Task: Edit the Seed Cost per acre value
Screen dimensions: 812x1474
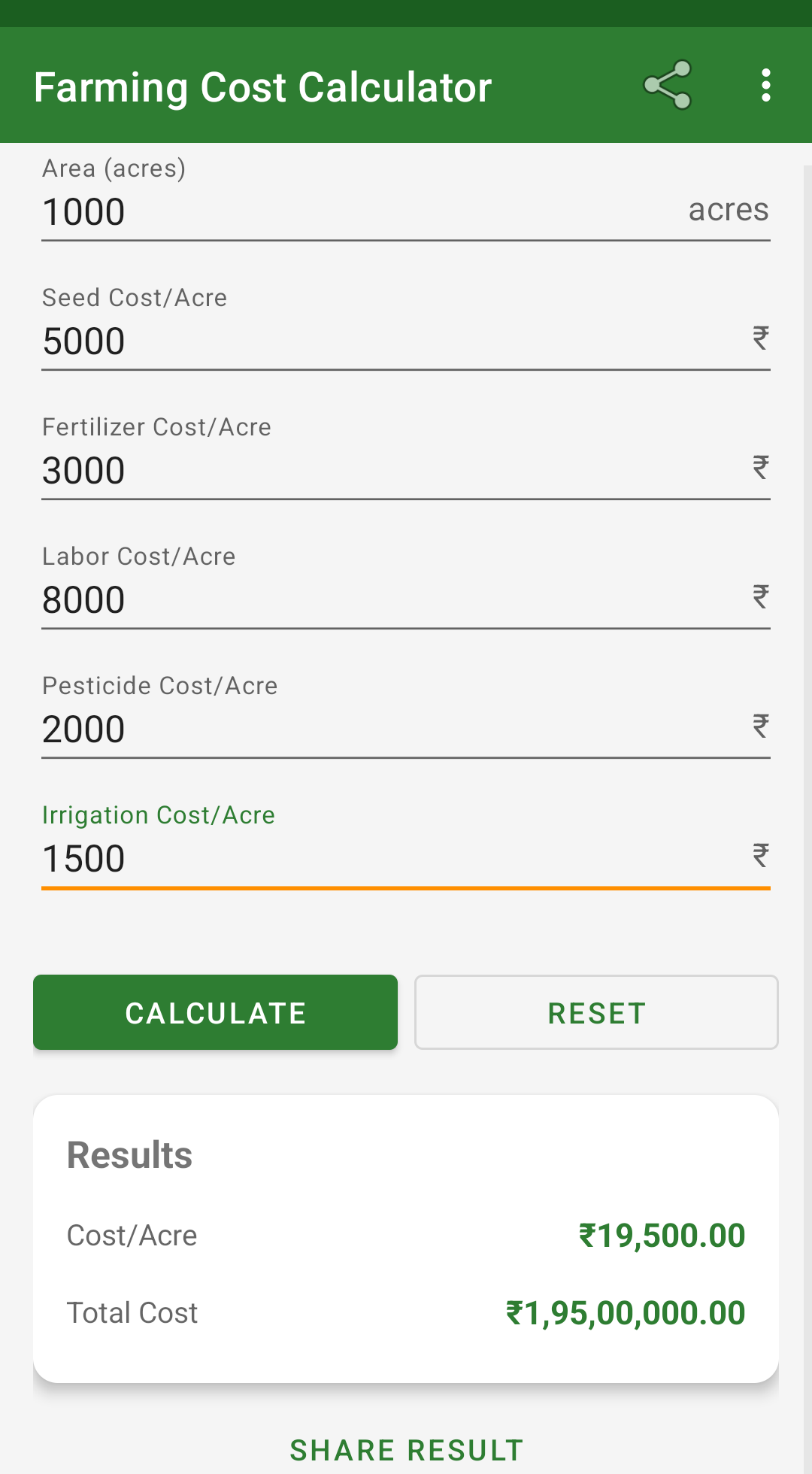Action: [301, 341]
